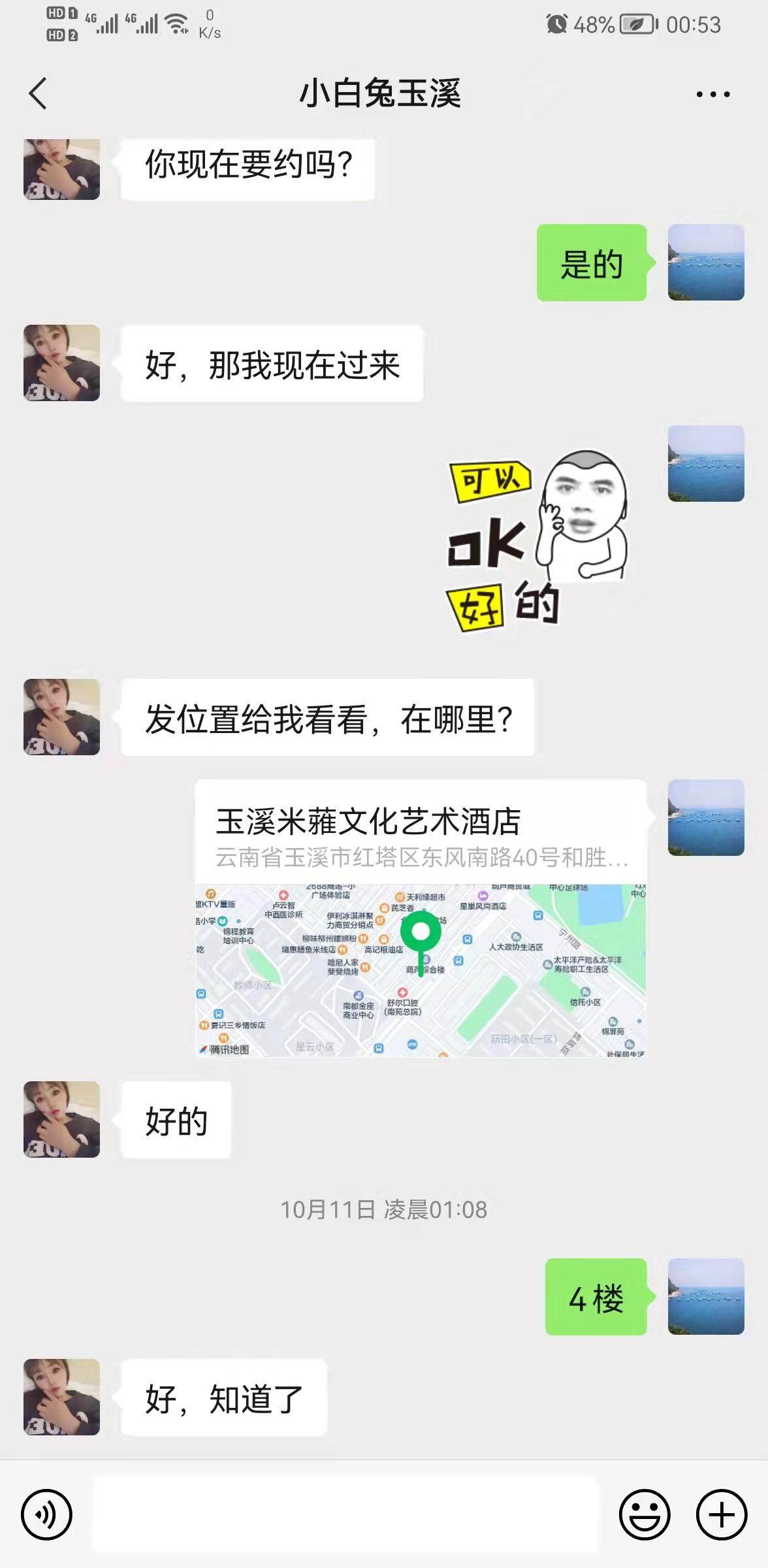Open the shared 玉溪米薙文化艺术酒店 location card
The image size is (768, 1568).
(x=421, y=917)
